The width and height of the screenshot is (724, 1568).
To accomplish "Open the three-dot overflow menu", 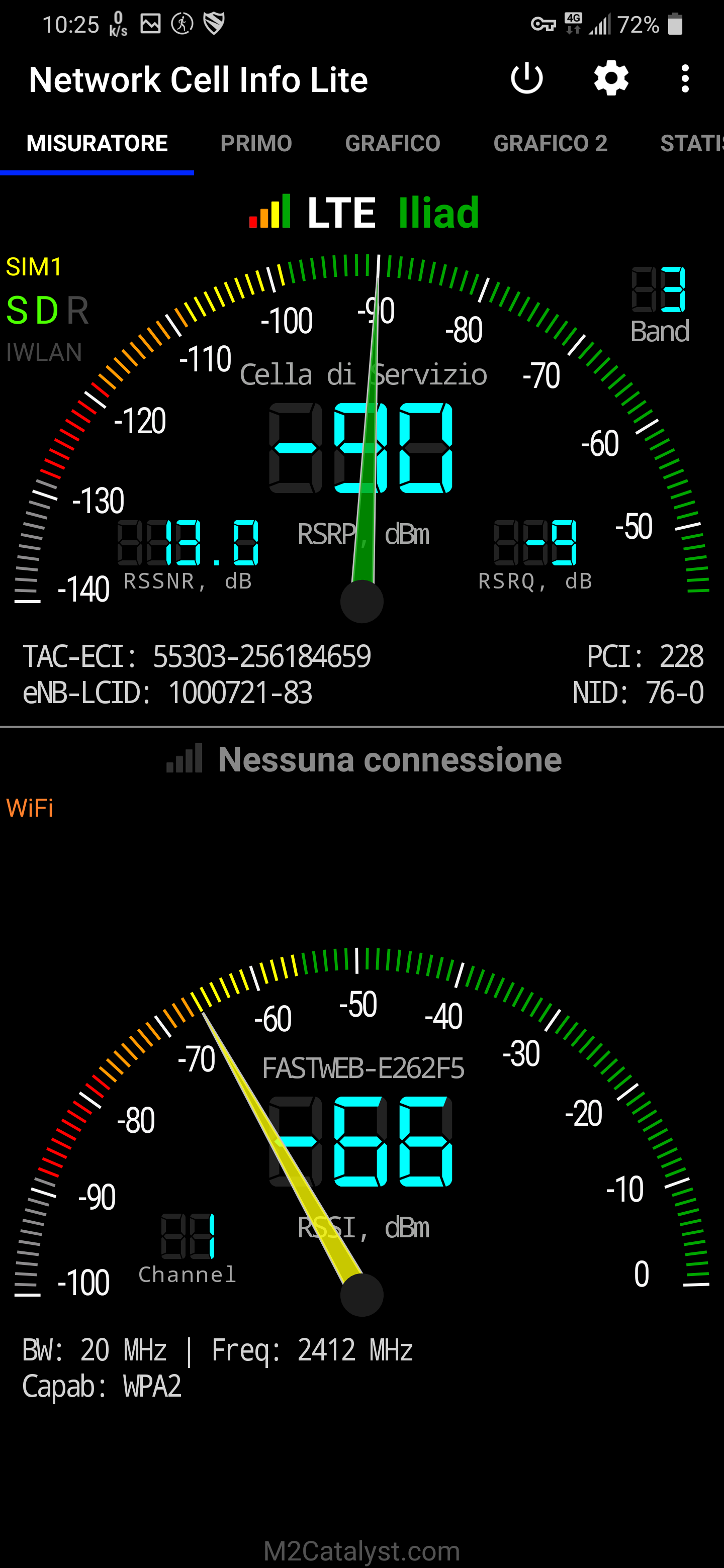I will click(685, 79).
